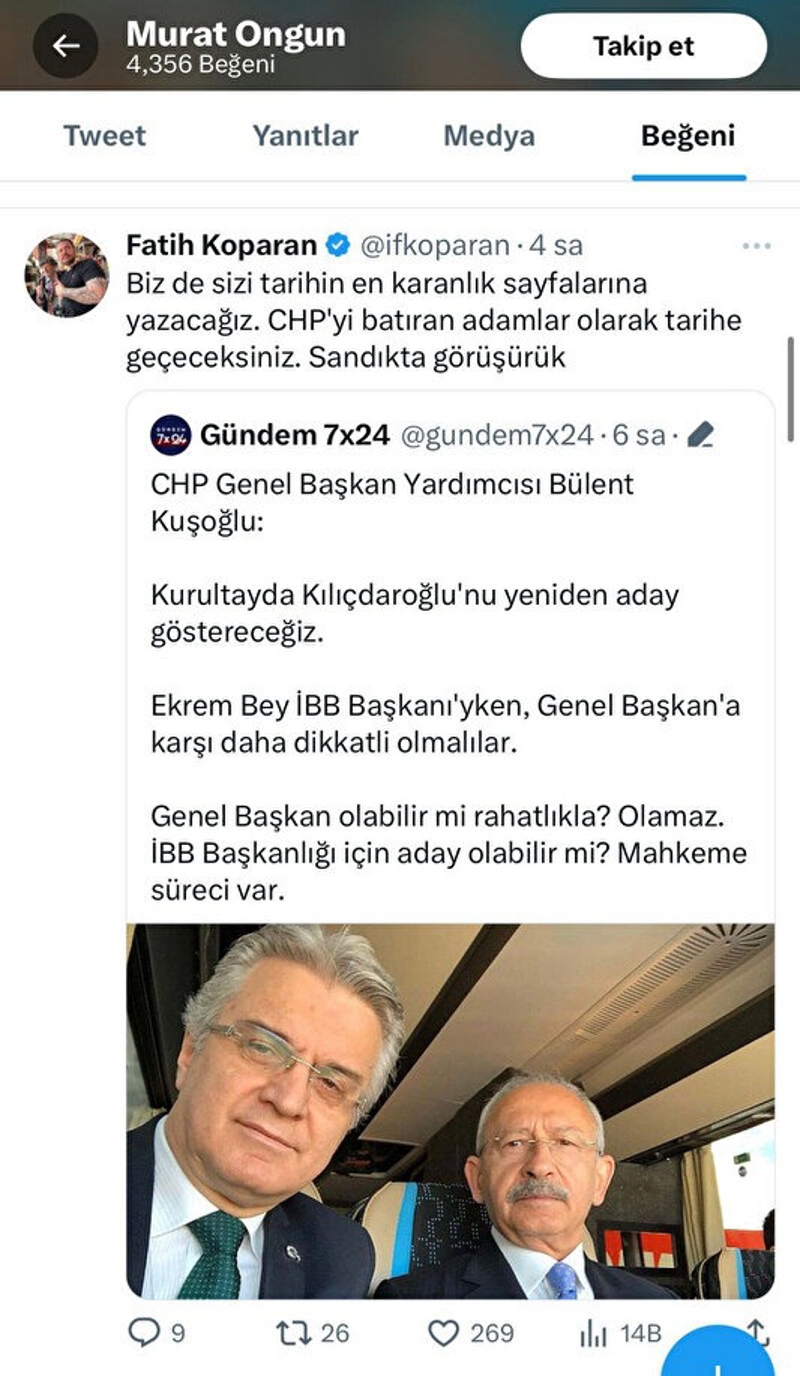Open Fatih Koparan's profile picture
The image size is (800, 1376).
point(67,275)
